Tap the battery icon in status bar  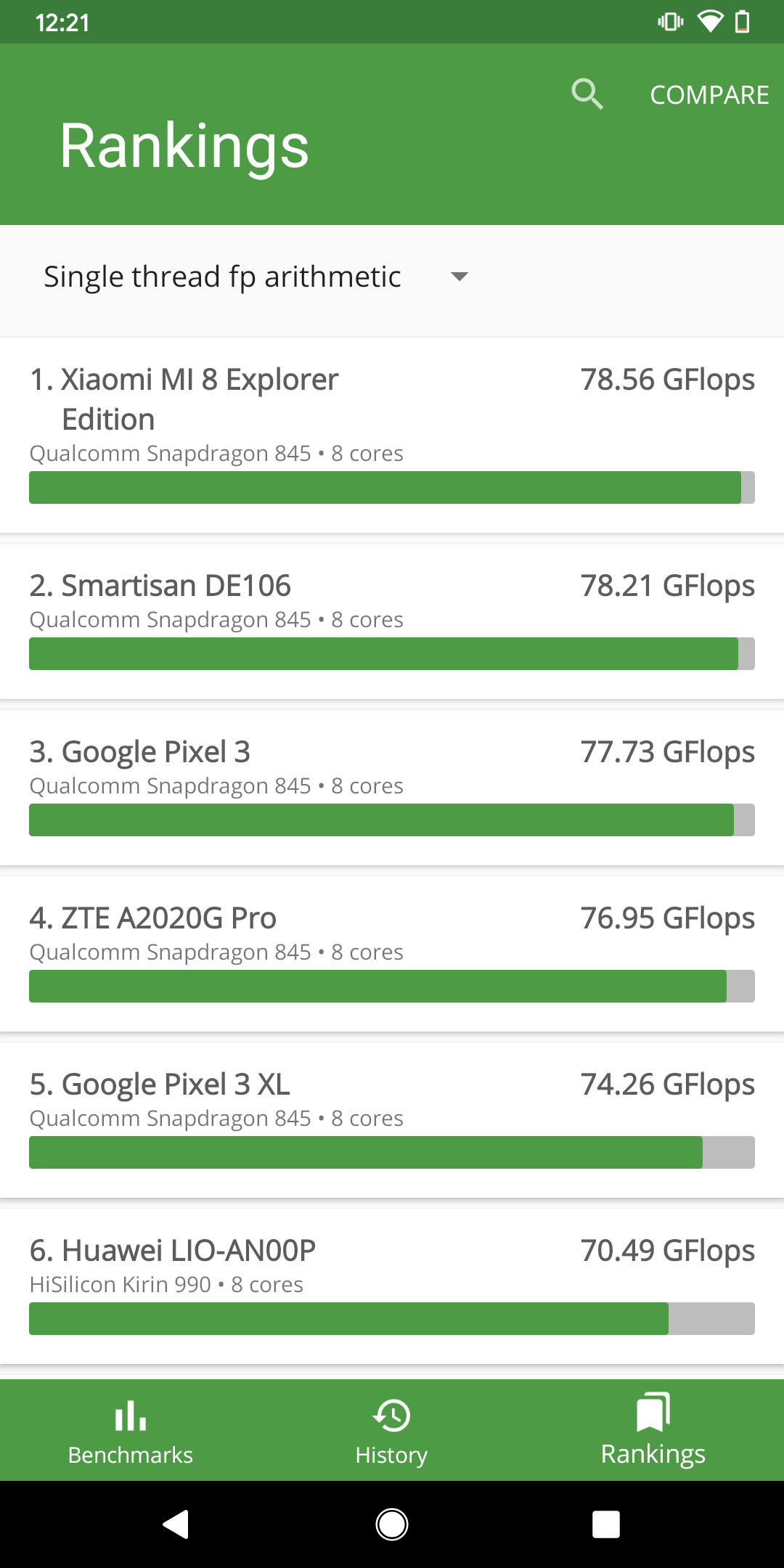click(743, 21)
